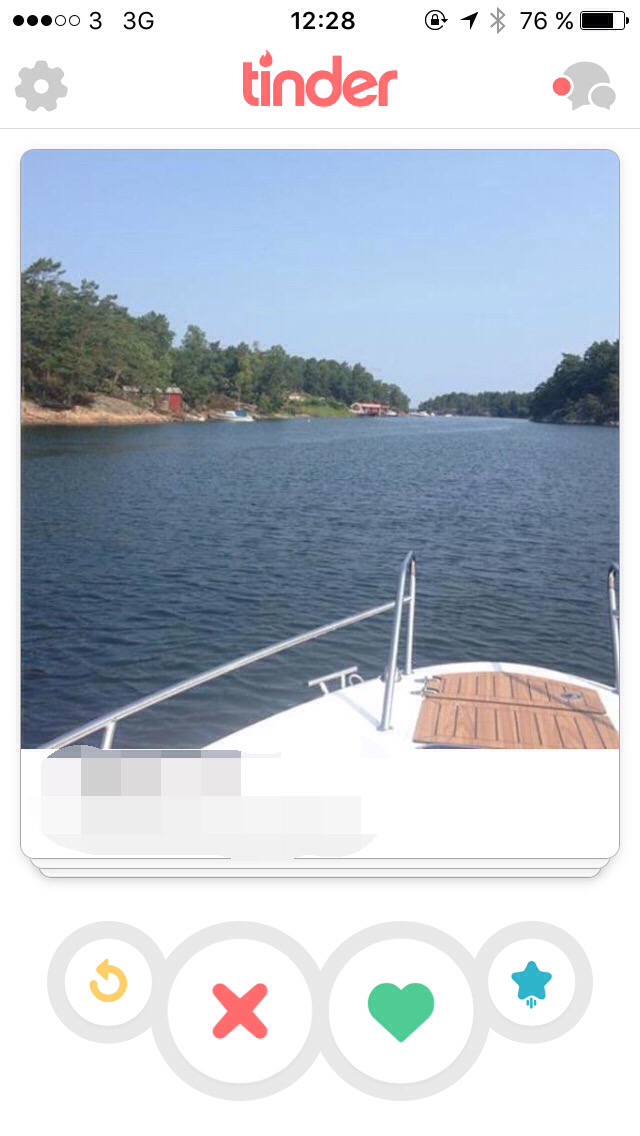Viewport: 640px width, 1136px height.
Task: Send a Super Like with the blue star
Action: 532,981
